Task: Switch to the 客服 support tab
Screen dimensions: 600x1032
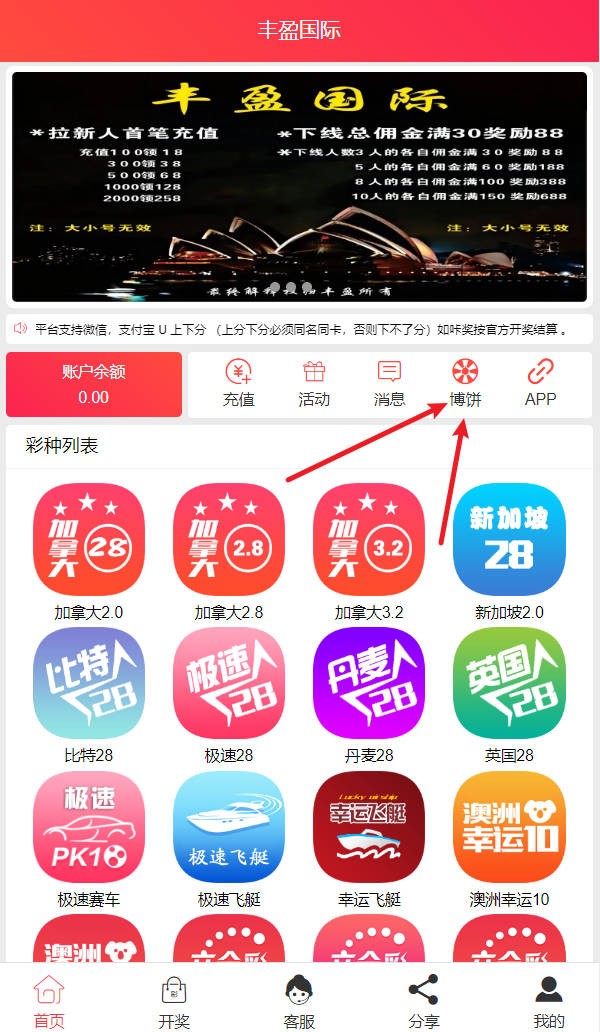Action: pos(299,1001)
